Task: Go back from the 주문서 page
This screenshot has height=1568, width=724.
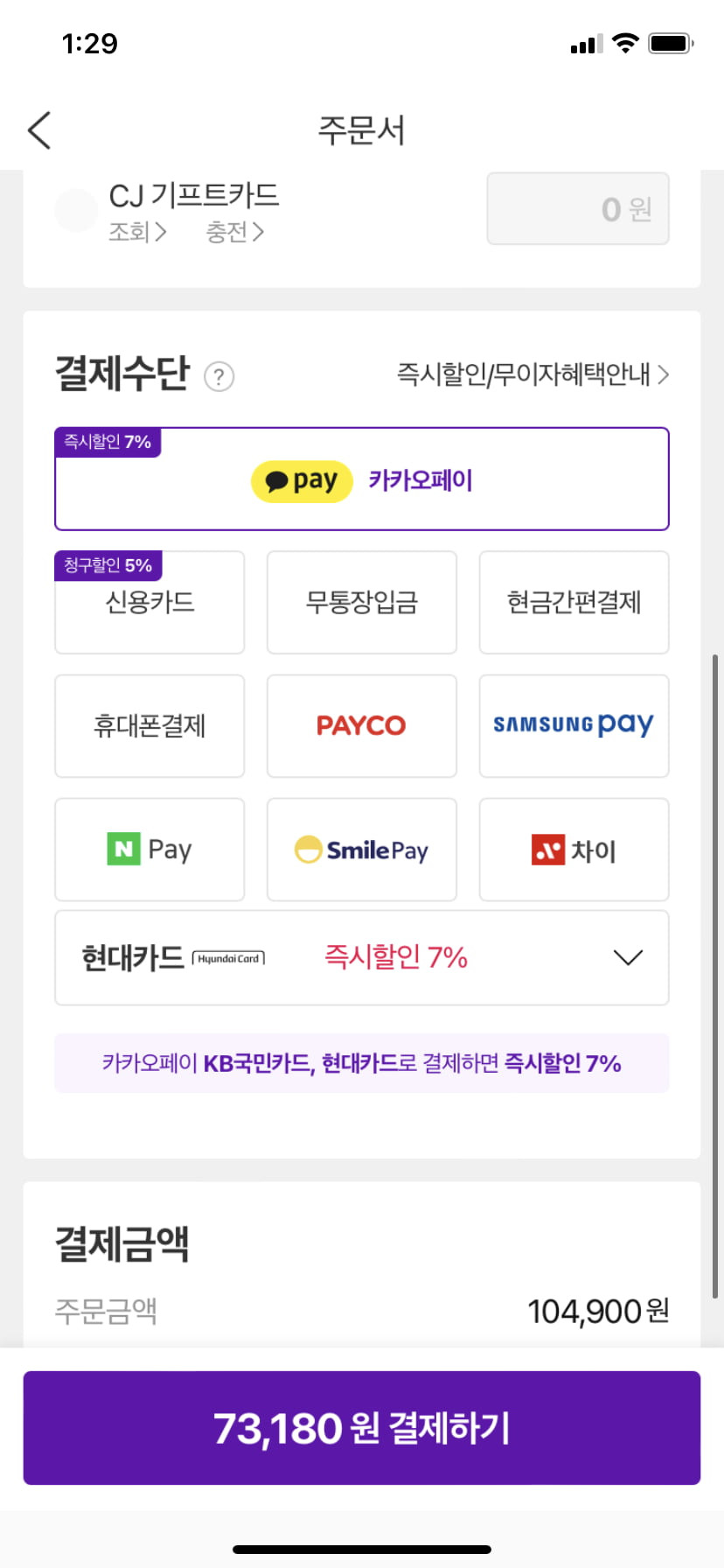Action: pos(39,130)
